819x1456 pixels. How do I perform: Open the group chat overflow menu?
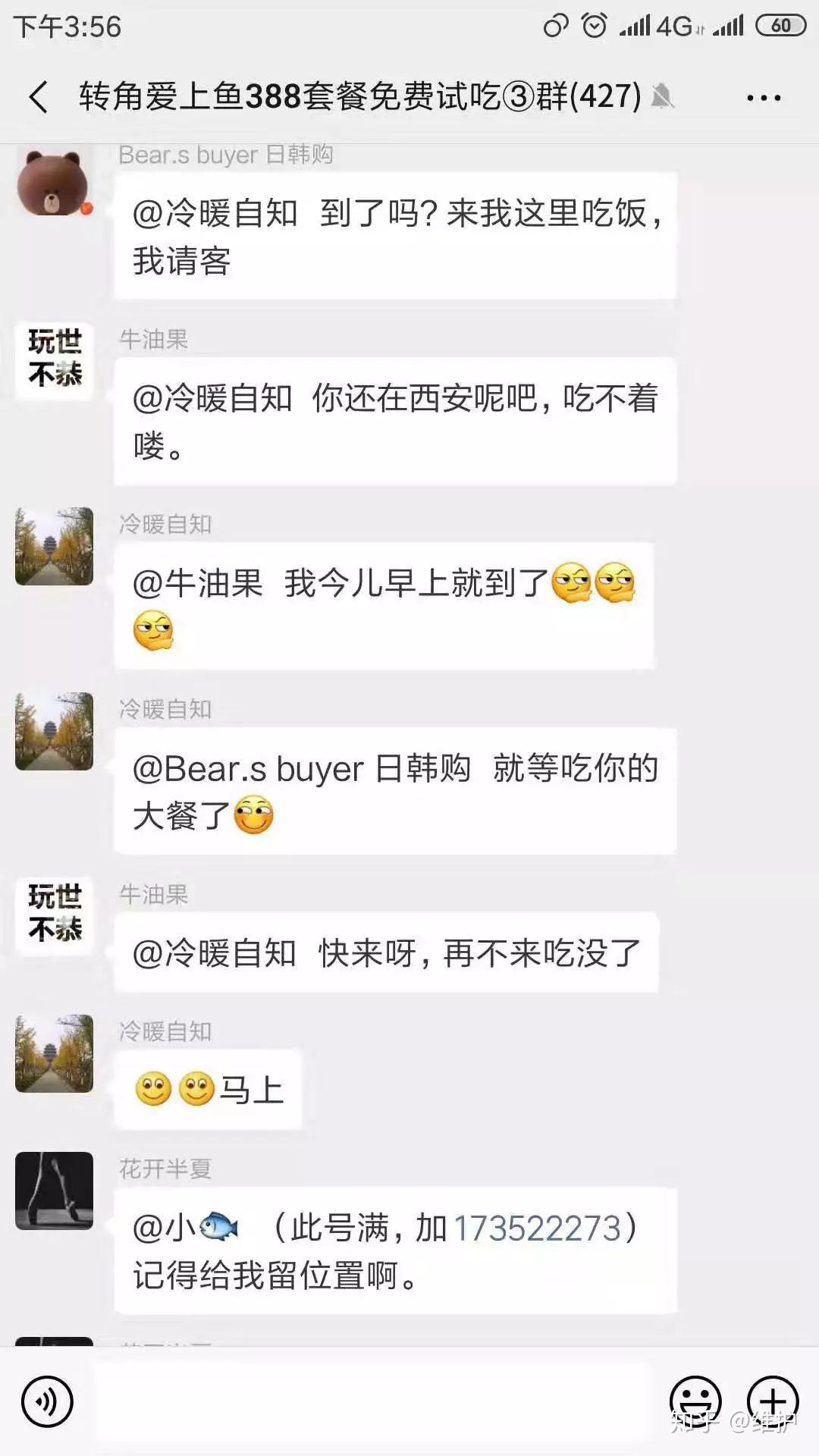pyautogui.click(x=763, y=98)
